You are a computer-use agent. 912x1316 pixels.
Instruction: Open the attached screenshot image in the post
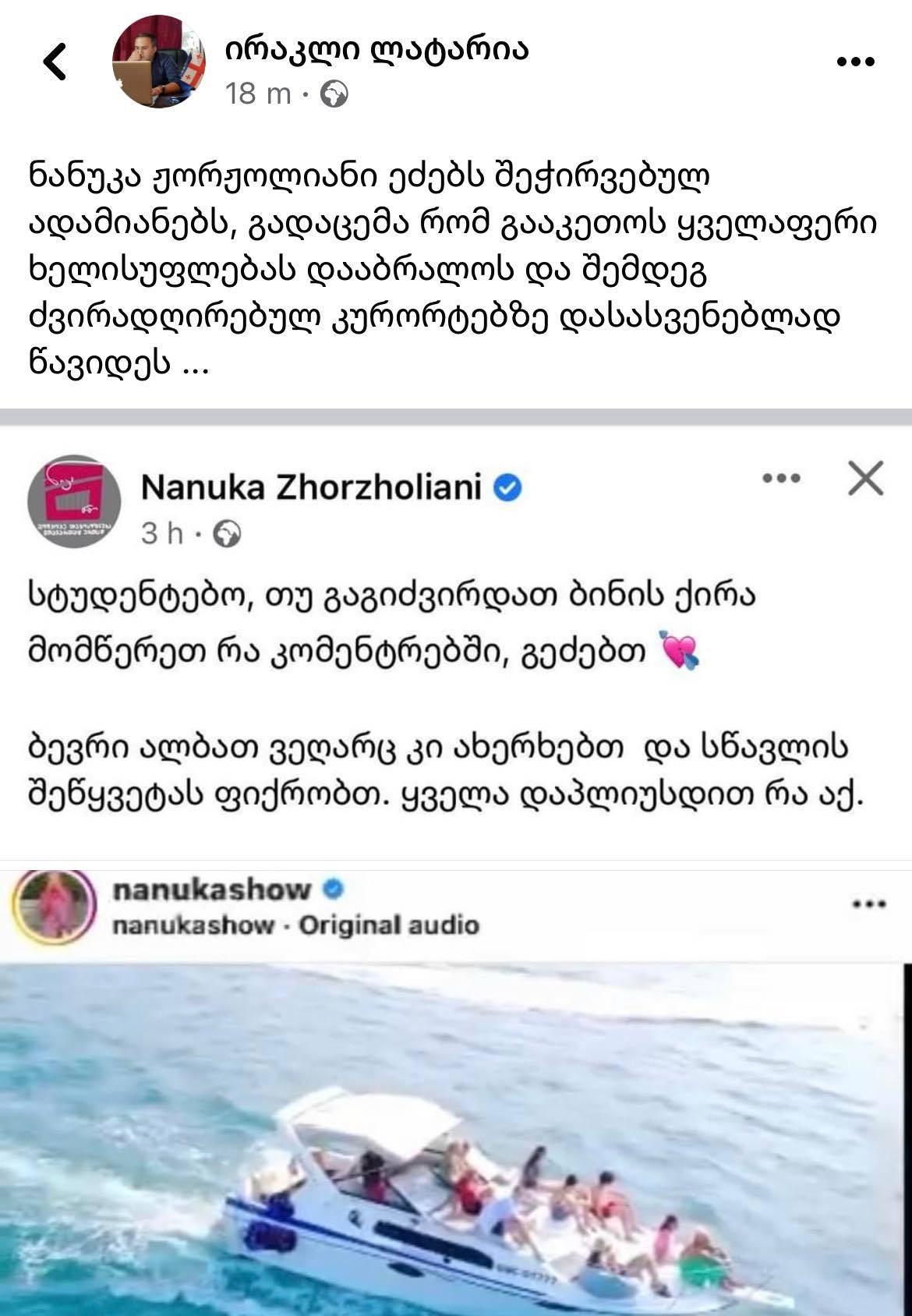[456, 858]
